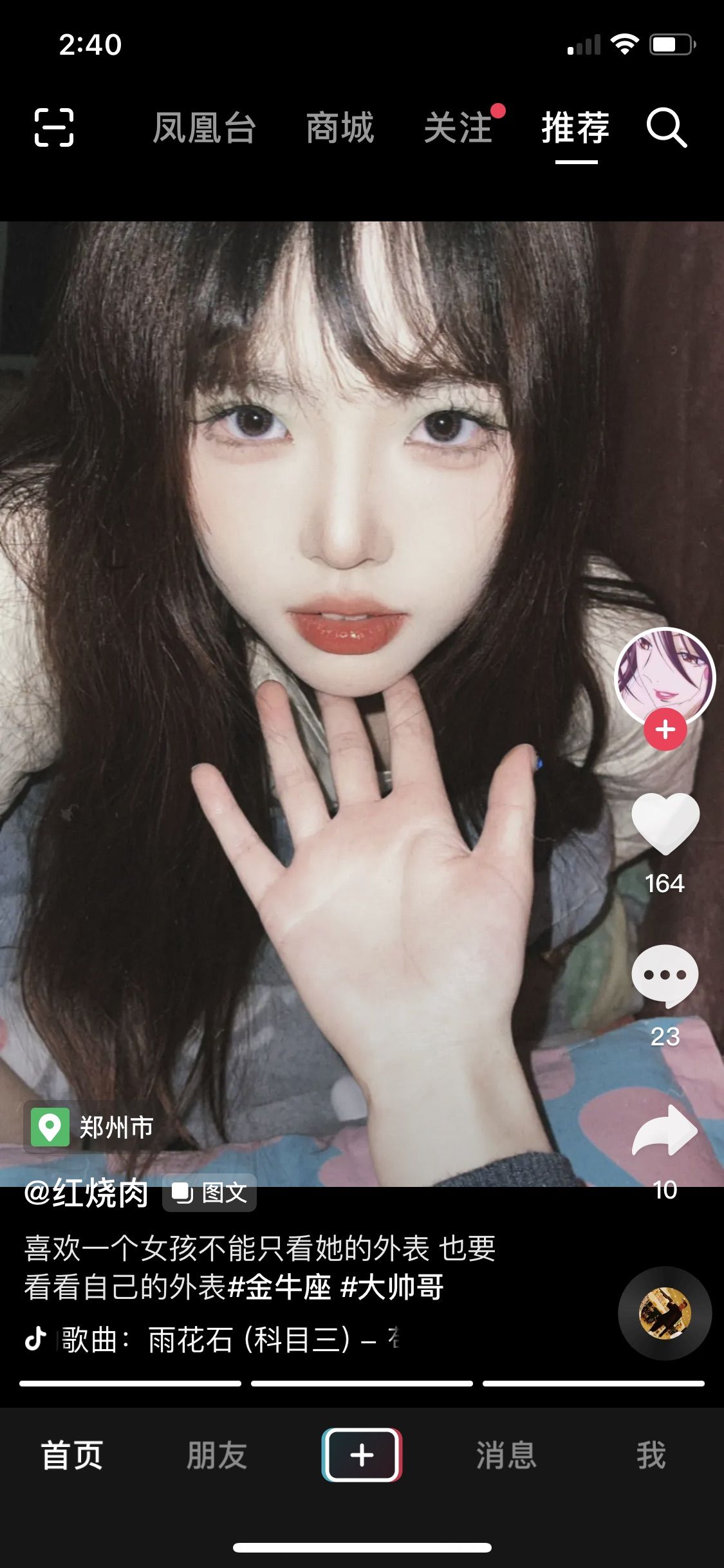The height and width of the screenshot is (1568, 724).
Task: Open the scan icon
Action: click(x=53, y=127)
